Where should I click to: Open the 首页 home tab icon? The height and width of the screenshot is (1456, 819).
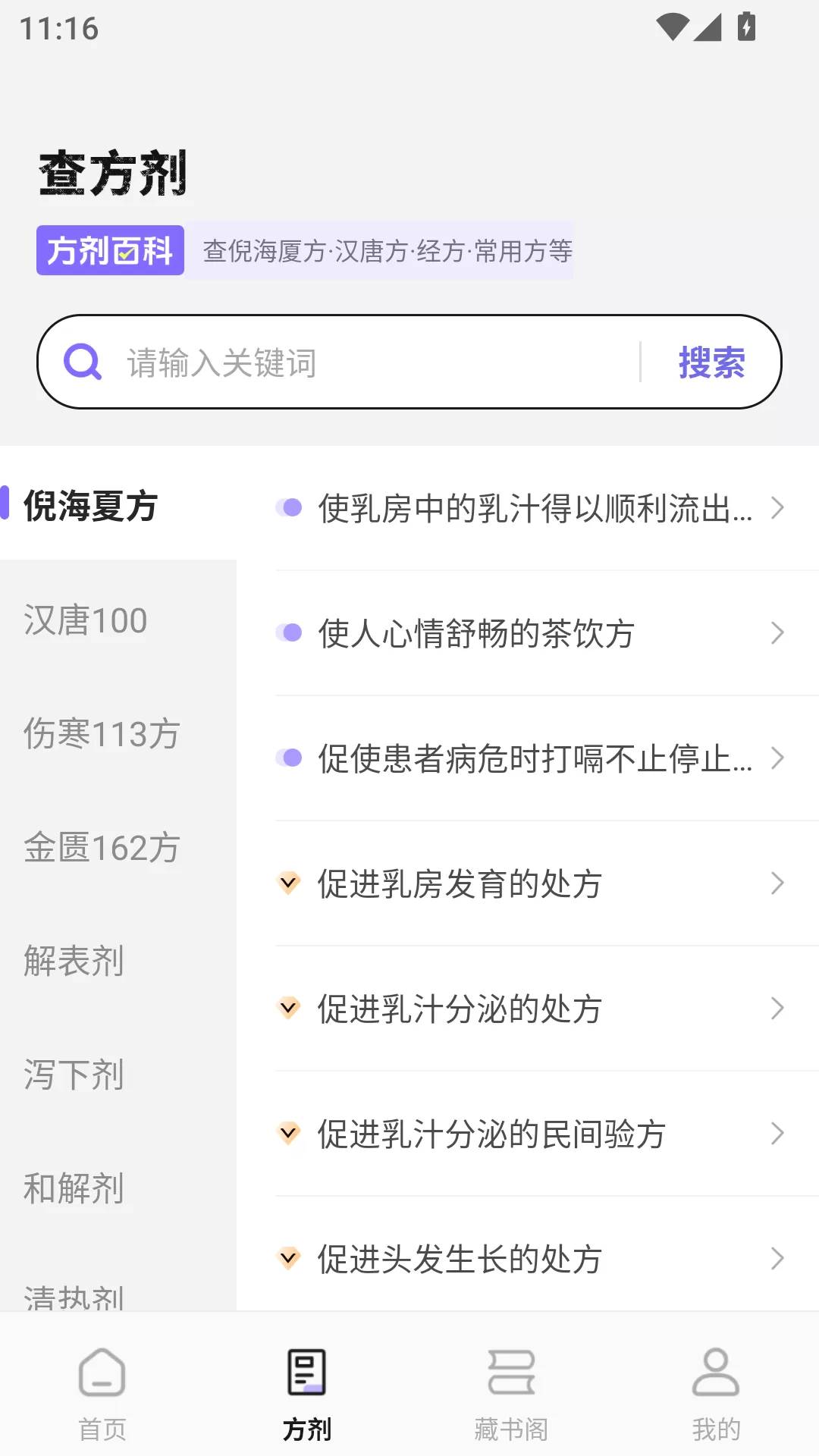pos(101,1373)
